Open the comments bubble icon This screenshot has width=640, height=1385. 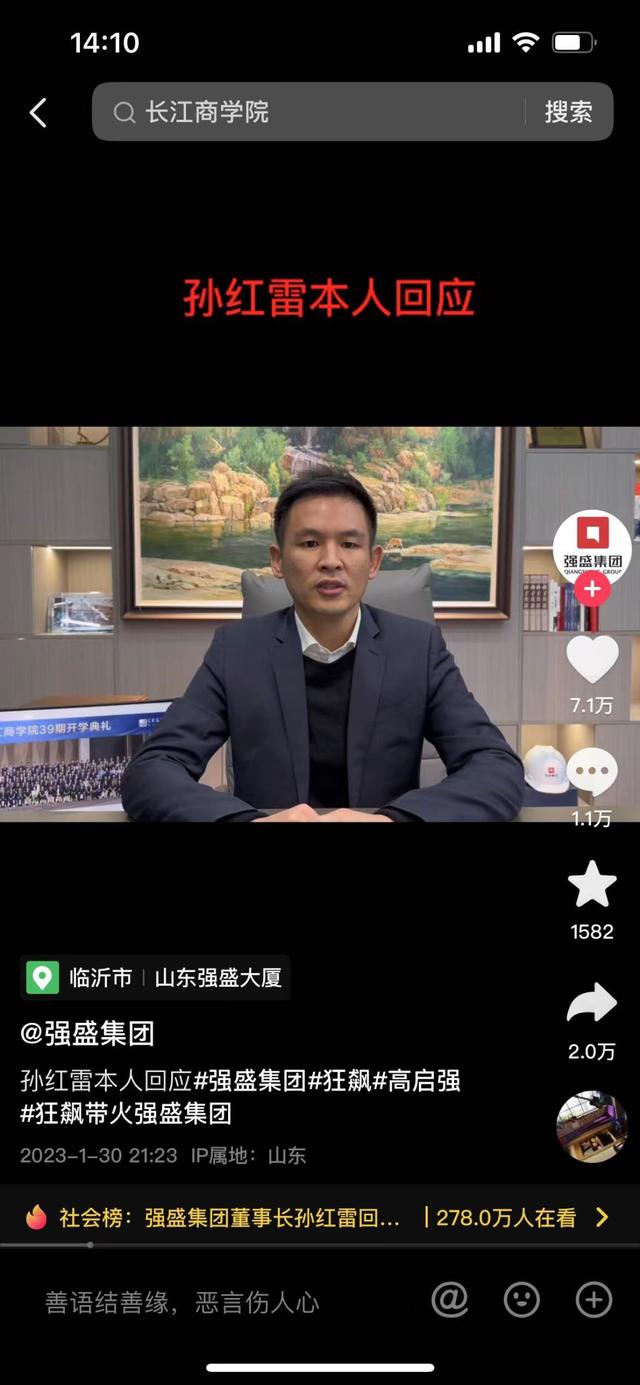[592, 773]
